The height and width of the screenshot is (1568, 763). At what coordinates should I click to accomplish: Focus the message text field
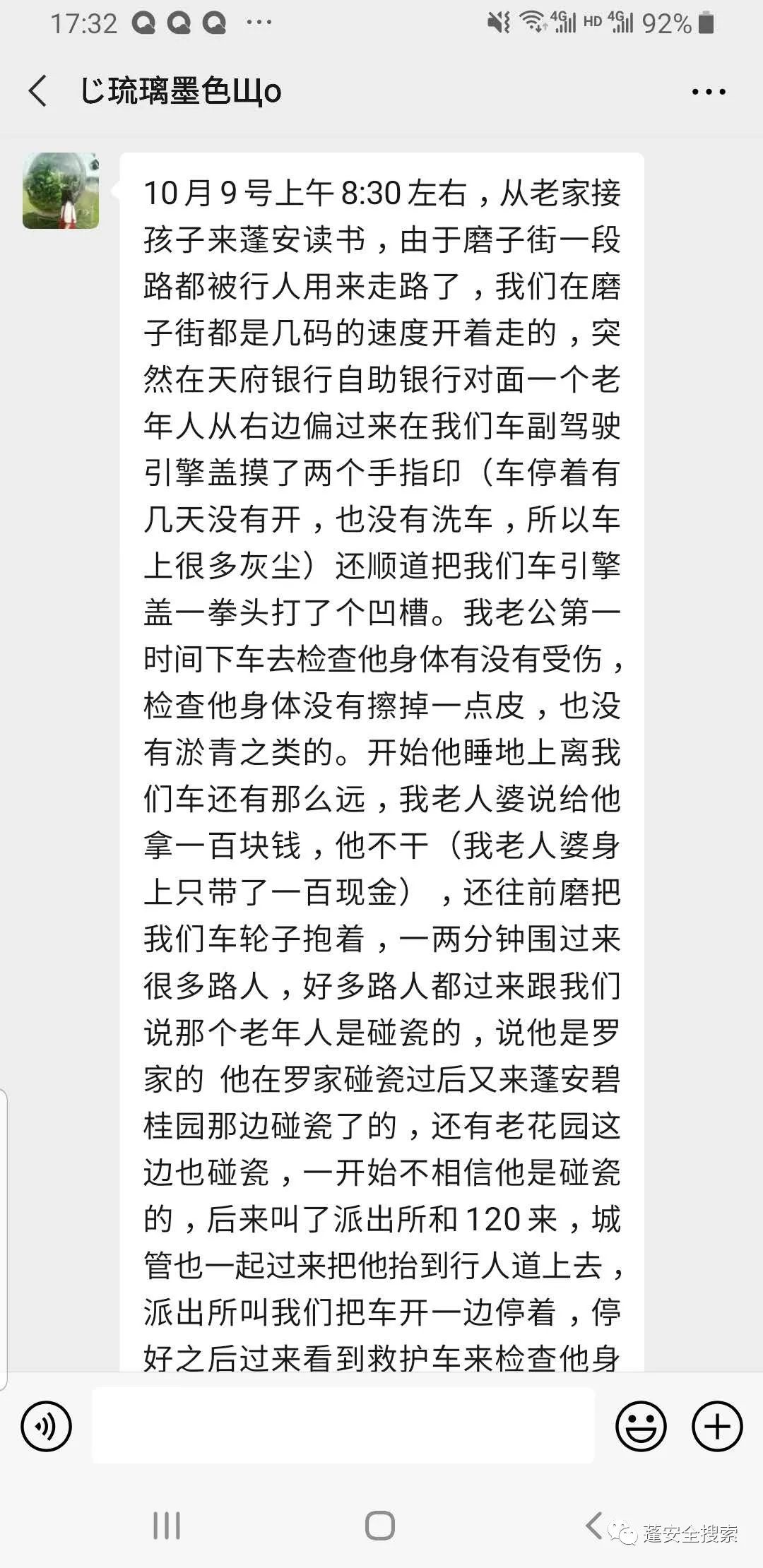pyautogui.click(x=343, y=1425)
